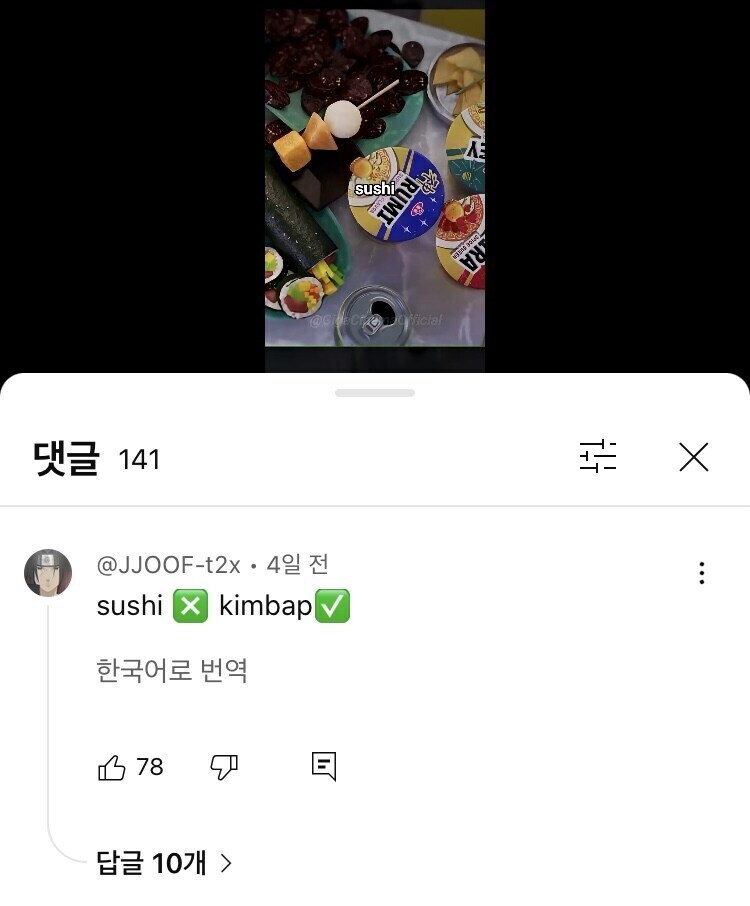Toggle the dislike button on the comment
This screenshot has width=750, height=906.
tap(224, 766)
